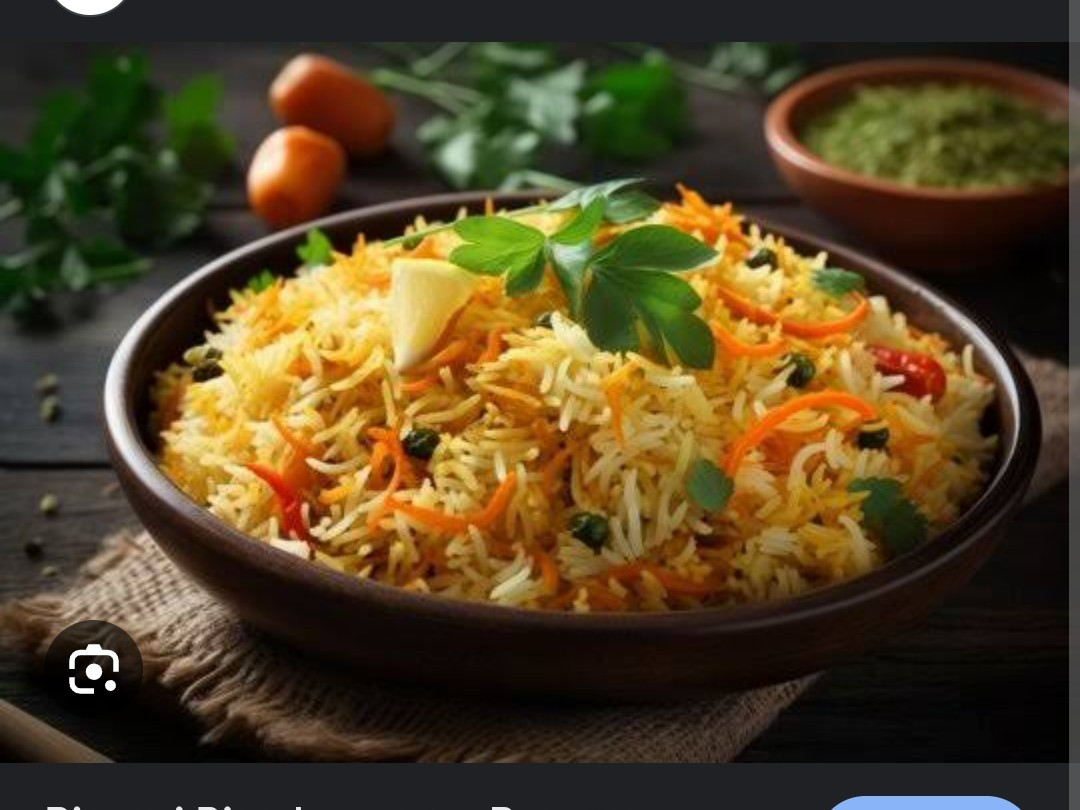
Task: Open the source site's round icon
Action: [90, 5]
